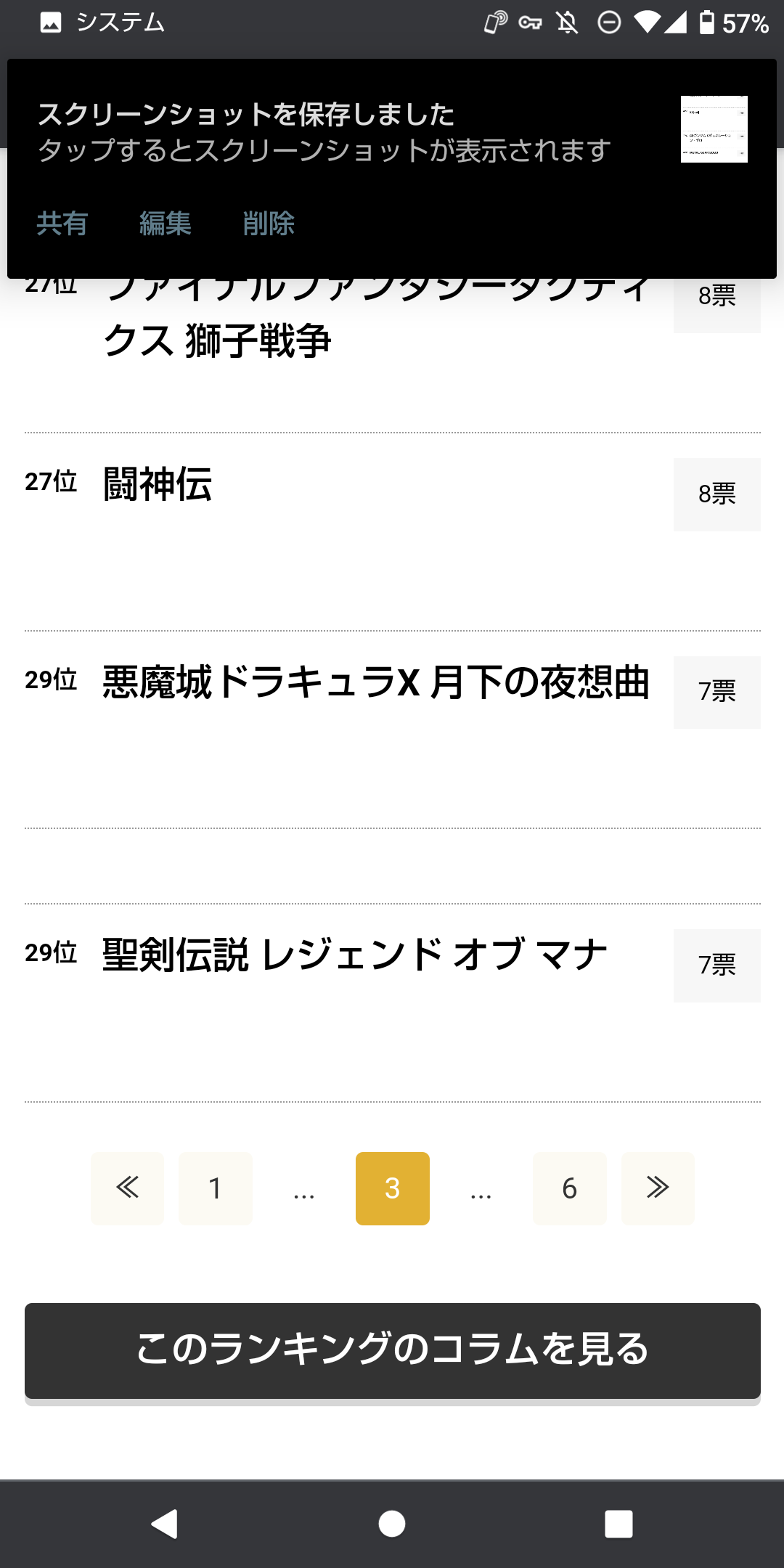Go back with the system back button
Screen dimensions: 784x1568
pos(165,1524)
